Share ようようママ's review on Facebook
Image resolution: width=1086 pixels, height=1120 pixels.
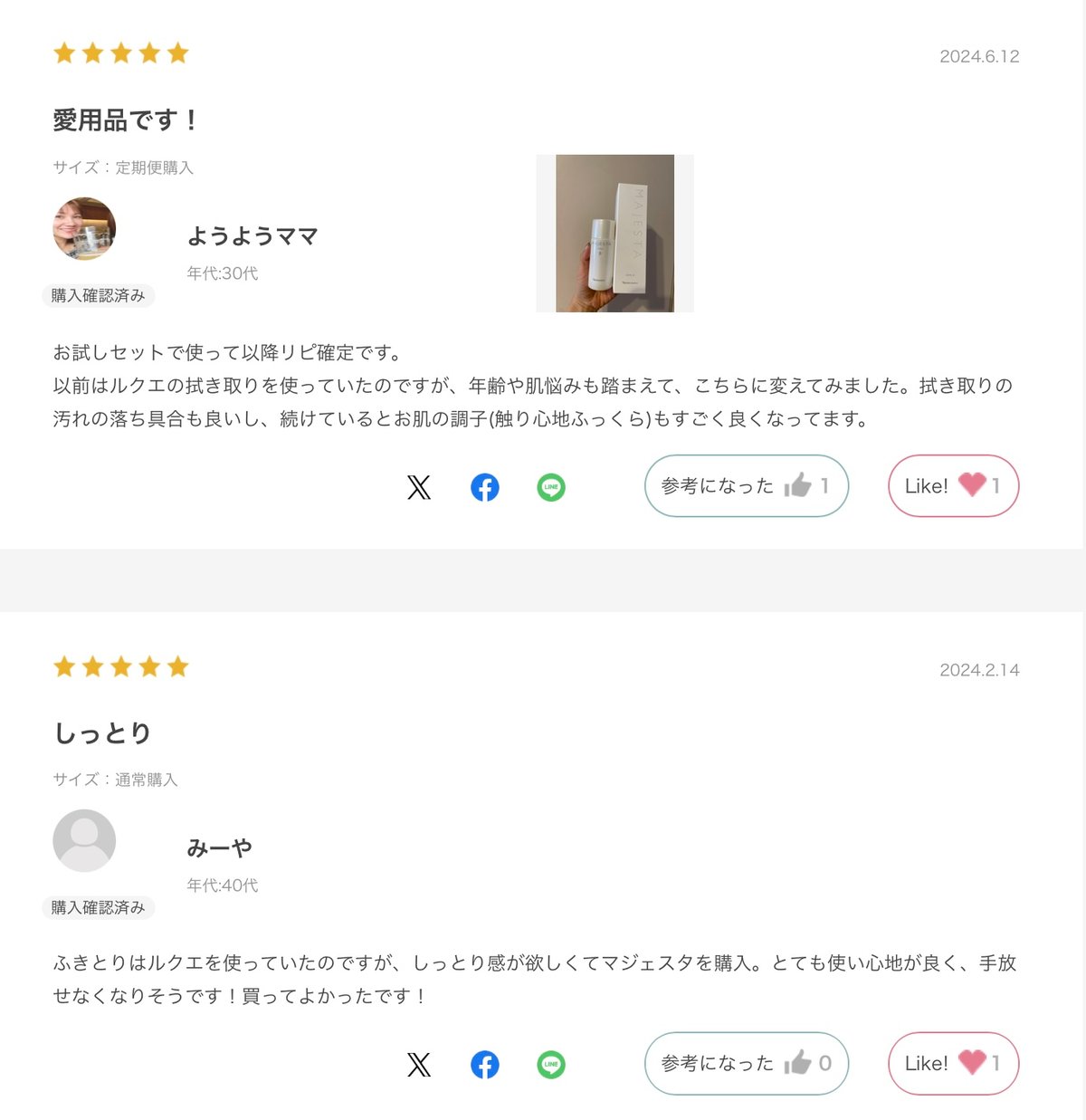tap(485, 487)
